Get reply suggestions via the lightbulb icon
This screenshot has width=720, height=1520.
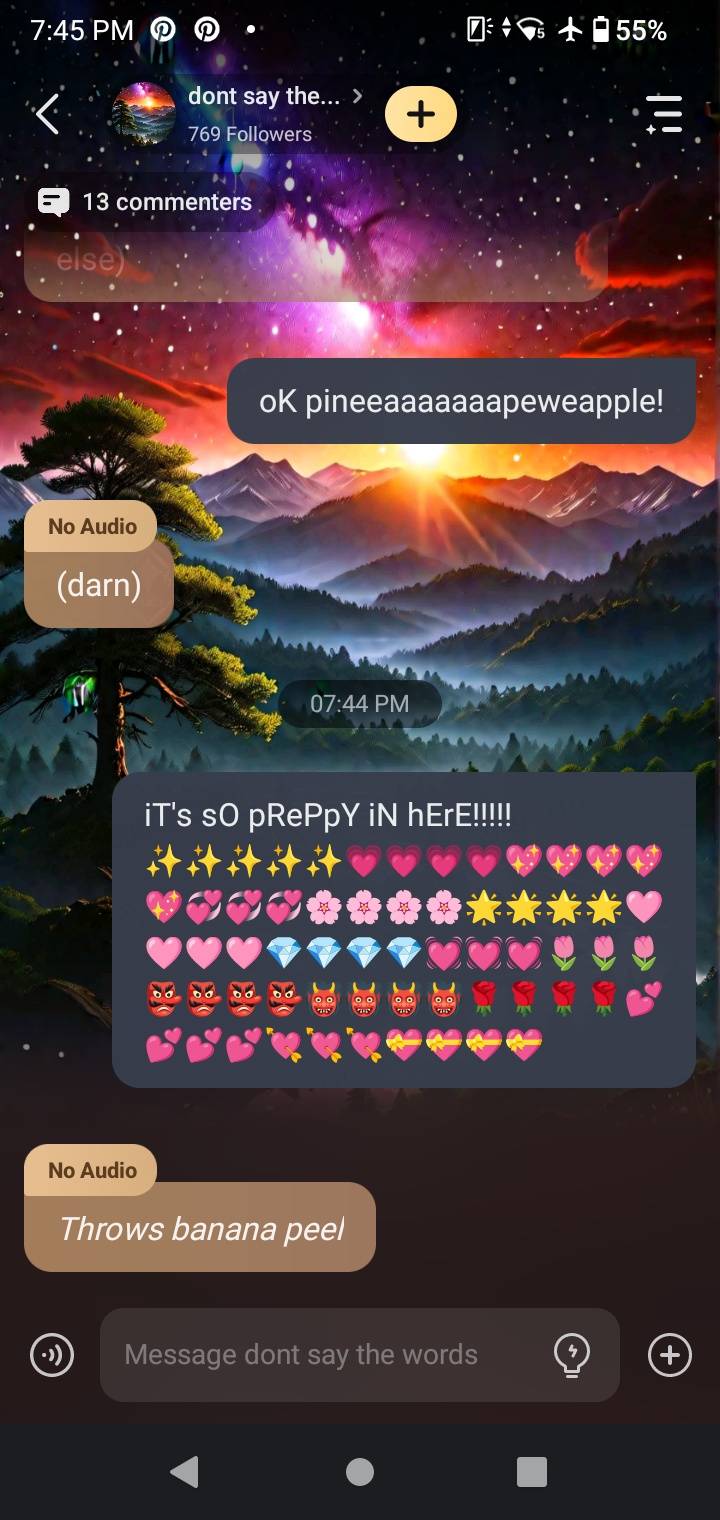click(571, 1356)
